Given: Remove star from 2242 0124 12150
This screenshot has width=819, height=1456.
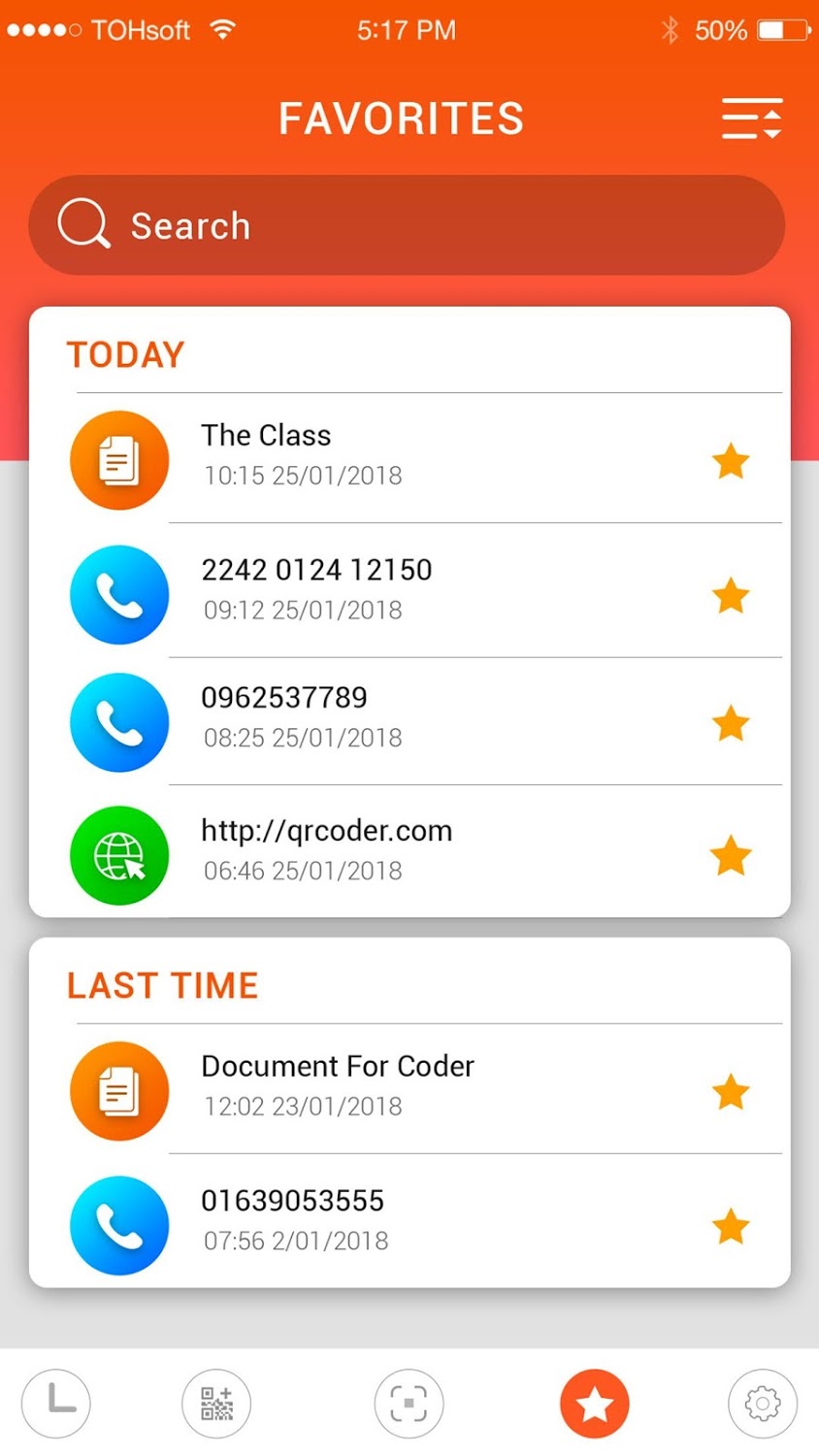Looking at the screenshot, I should 730,595.
